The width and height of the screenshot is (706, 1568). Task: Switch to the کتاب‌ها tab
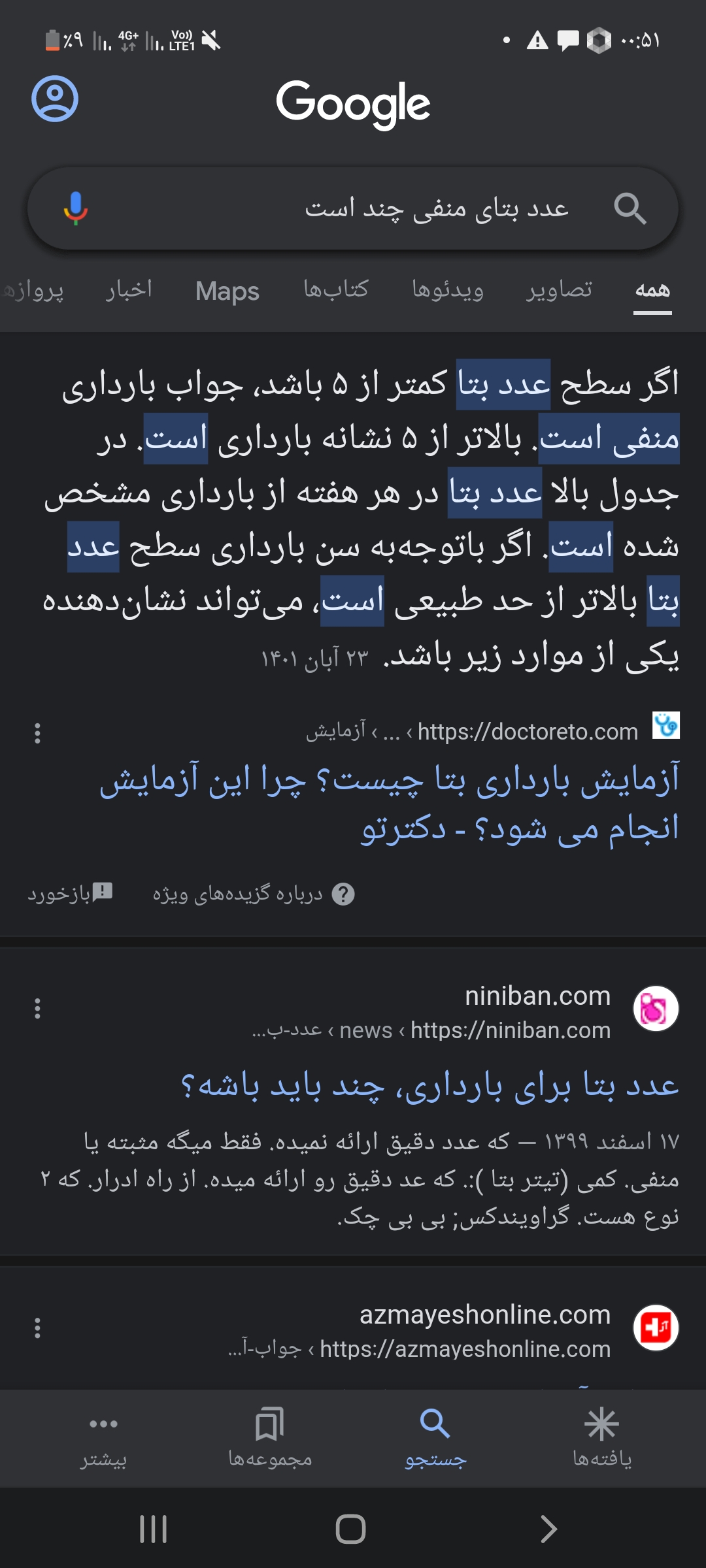[336, 289]
